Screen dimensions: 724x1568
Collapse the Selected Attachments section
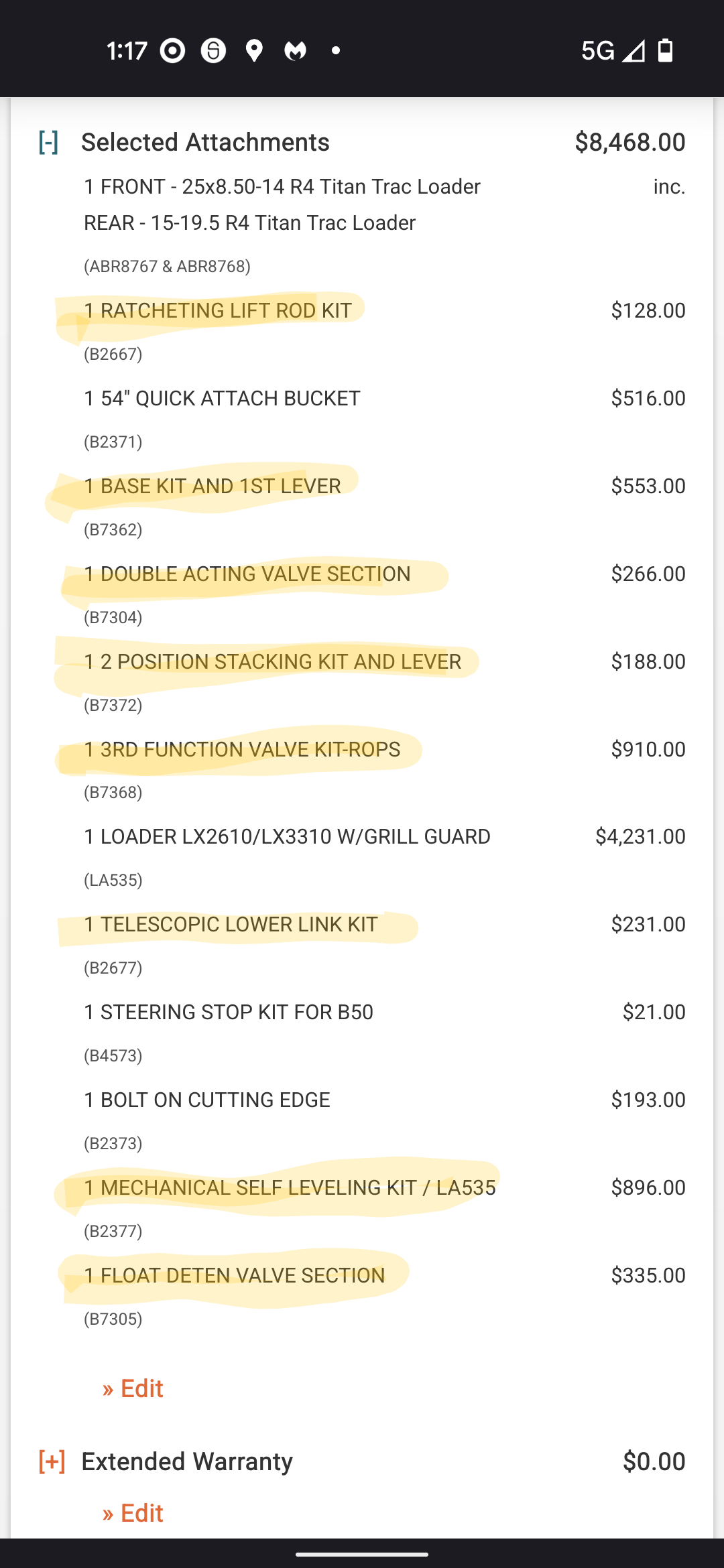[x=49, y=142]
